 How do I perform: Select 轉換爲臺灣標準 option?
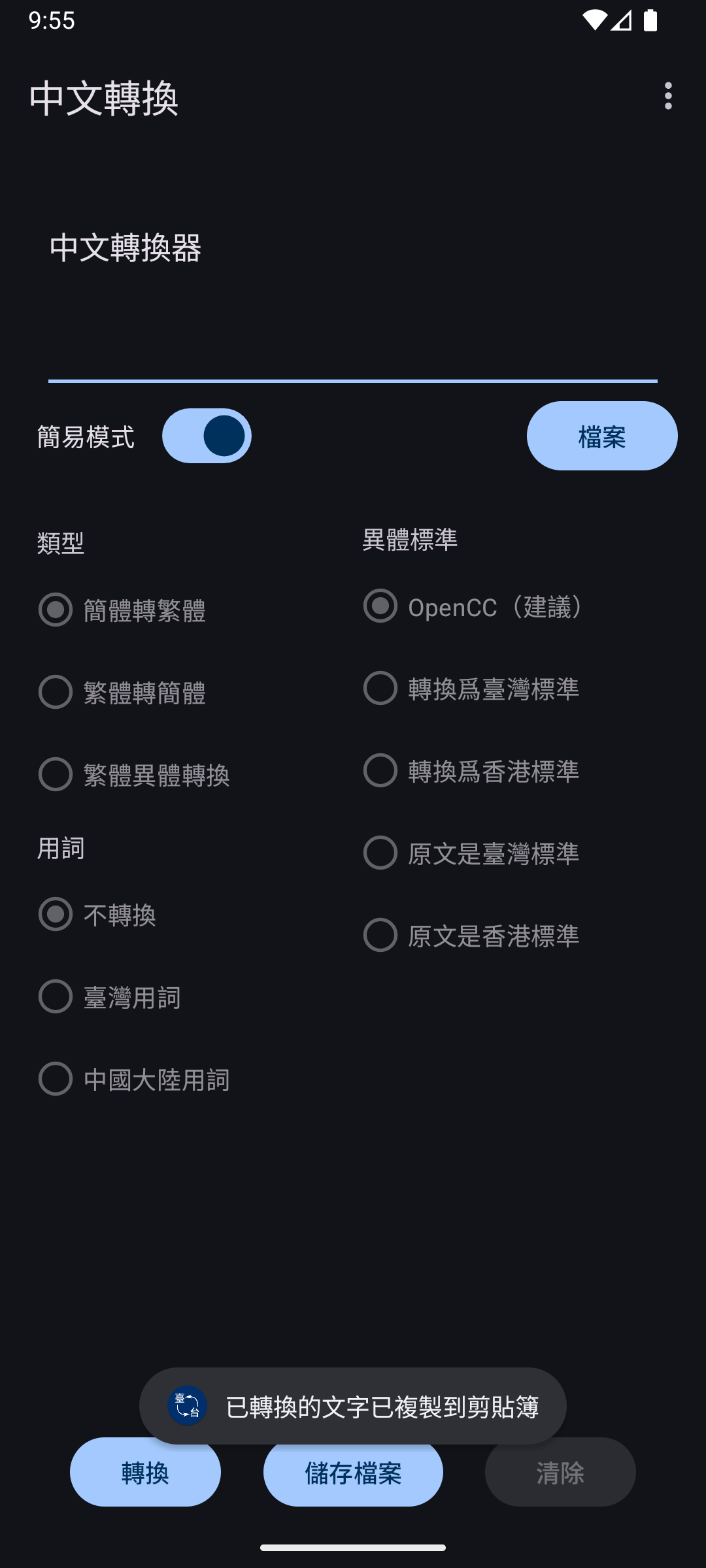(380, 688)
